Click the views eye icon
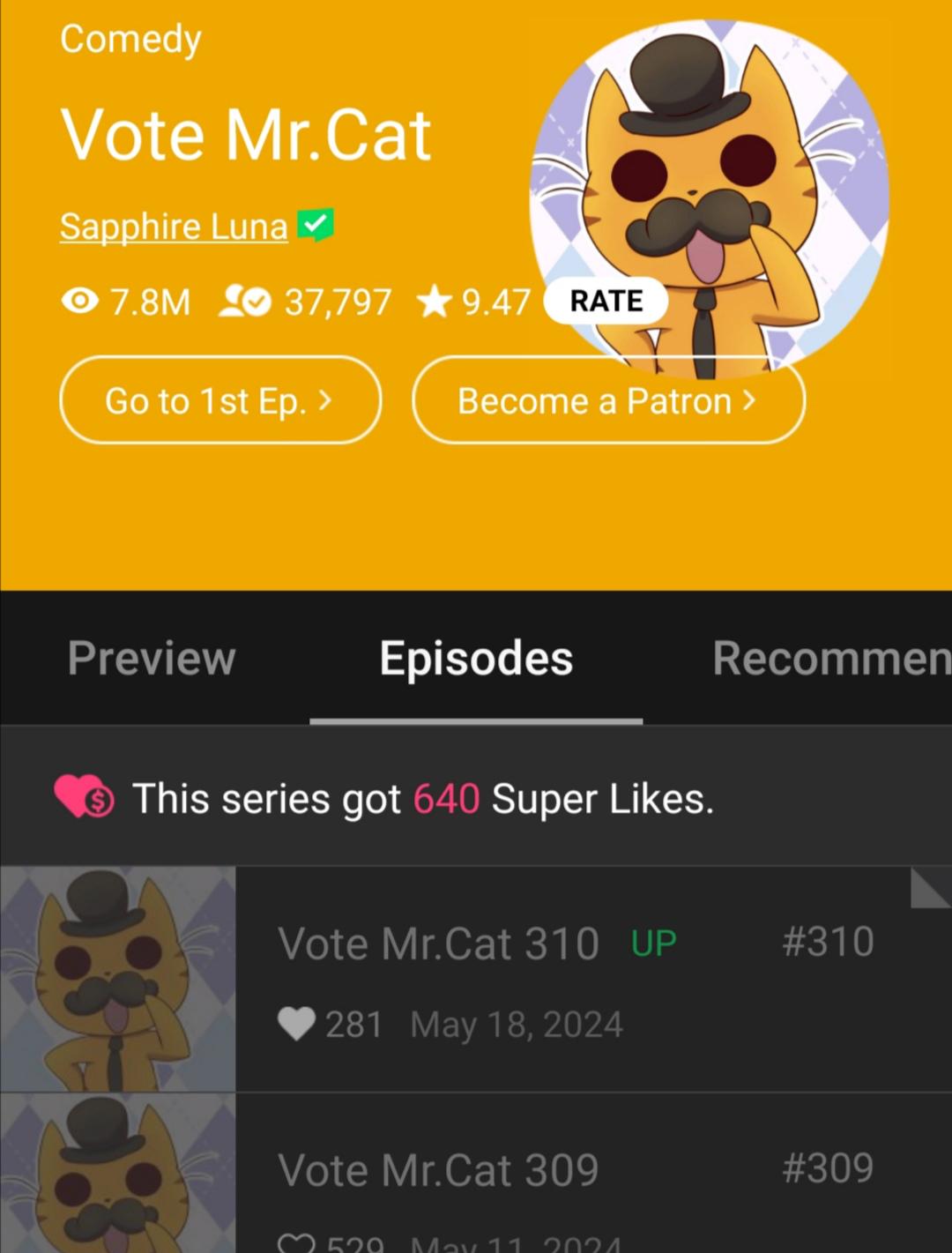Image resolution: width=952 pixels, height=1253 pixels. coord(80,302)
